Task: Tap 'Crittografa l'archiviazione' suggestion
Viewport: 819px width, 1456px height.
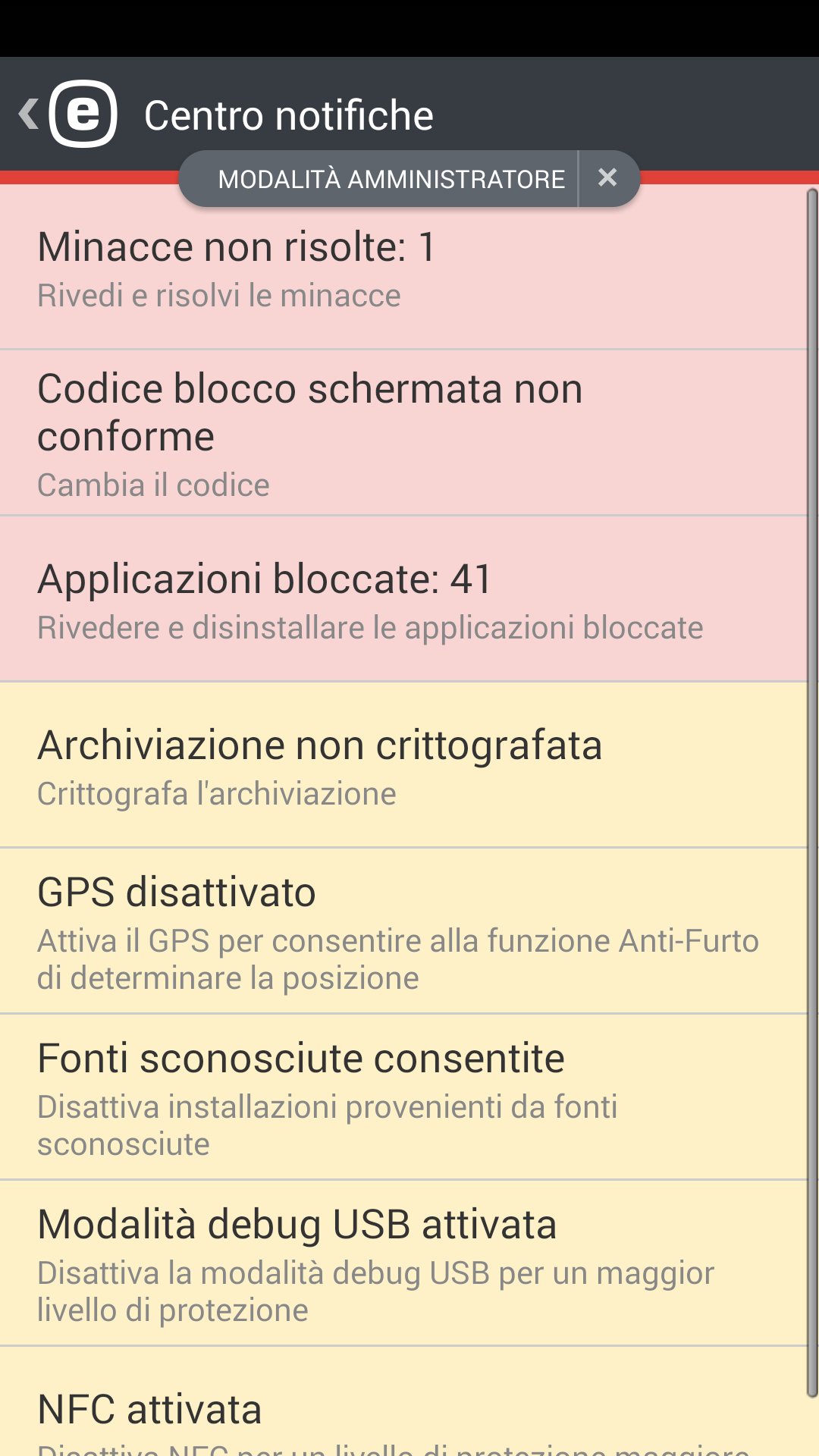Action: [x=216, y=793]
